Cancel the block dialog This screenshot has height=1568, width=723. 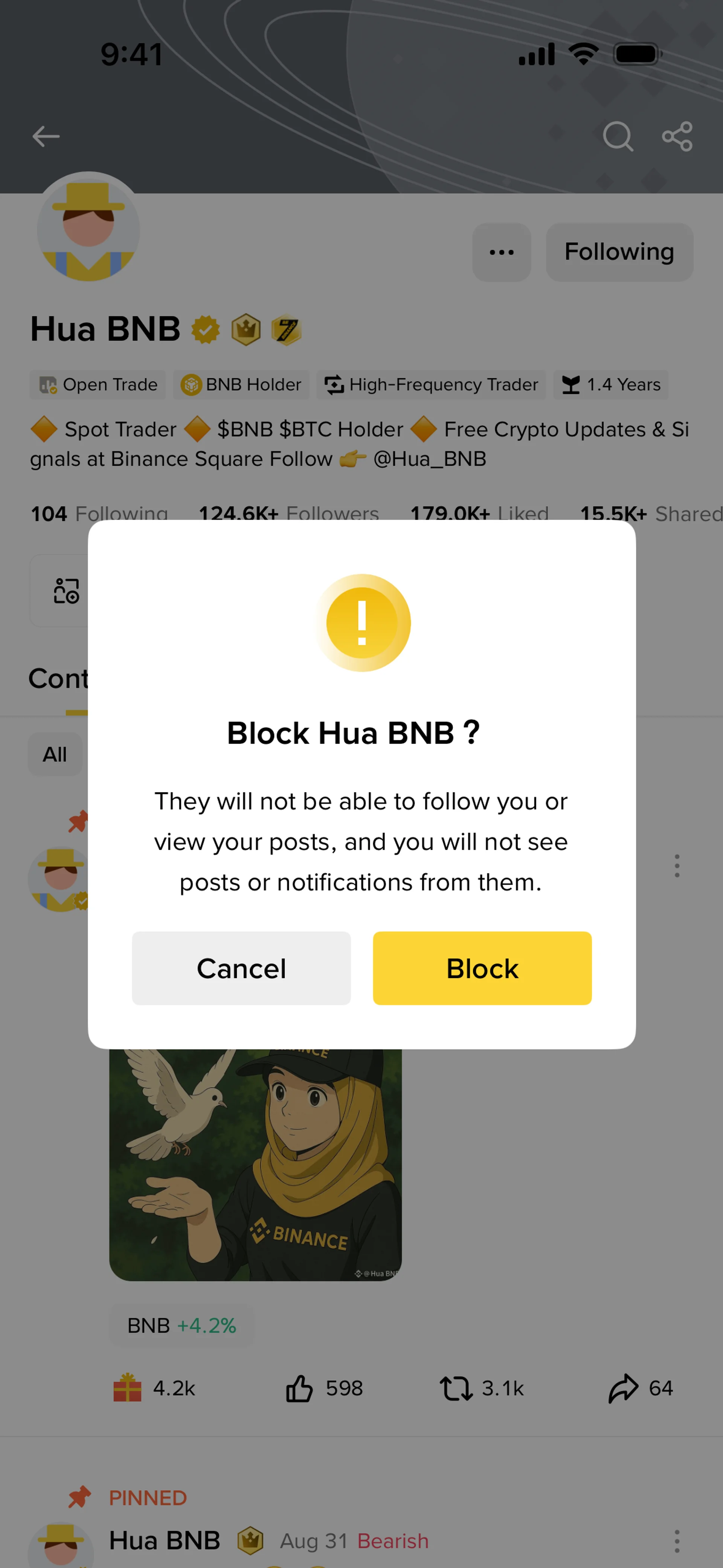(x=241, y=968)
